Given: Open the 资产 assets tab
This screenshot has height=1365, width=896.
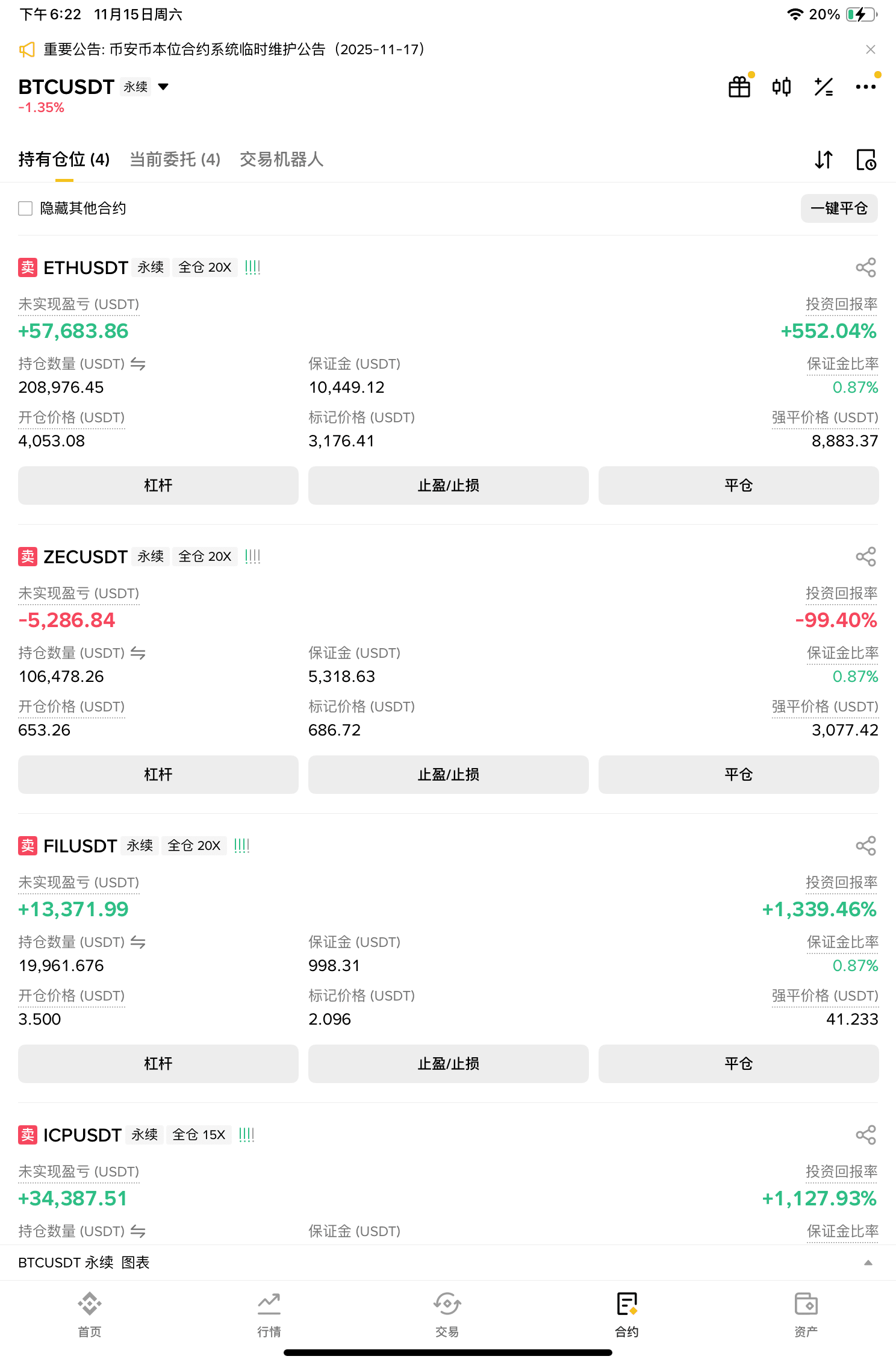Looking at the screenshot, I should click(x=806, y=1312).
